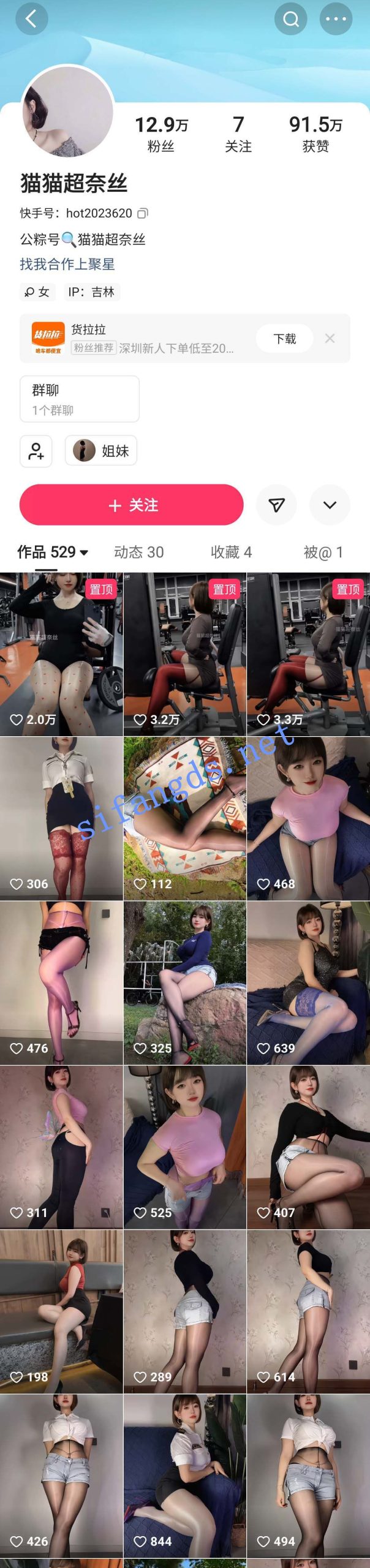Go back using the top-left arrow

click(x=31, y=19)
